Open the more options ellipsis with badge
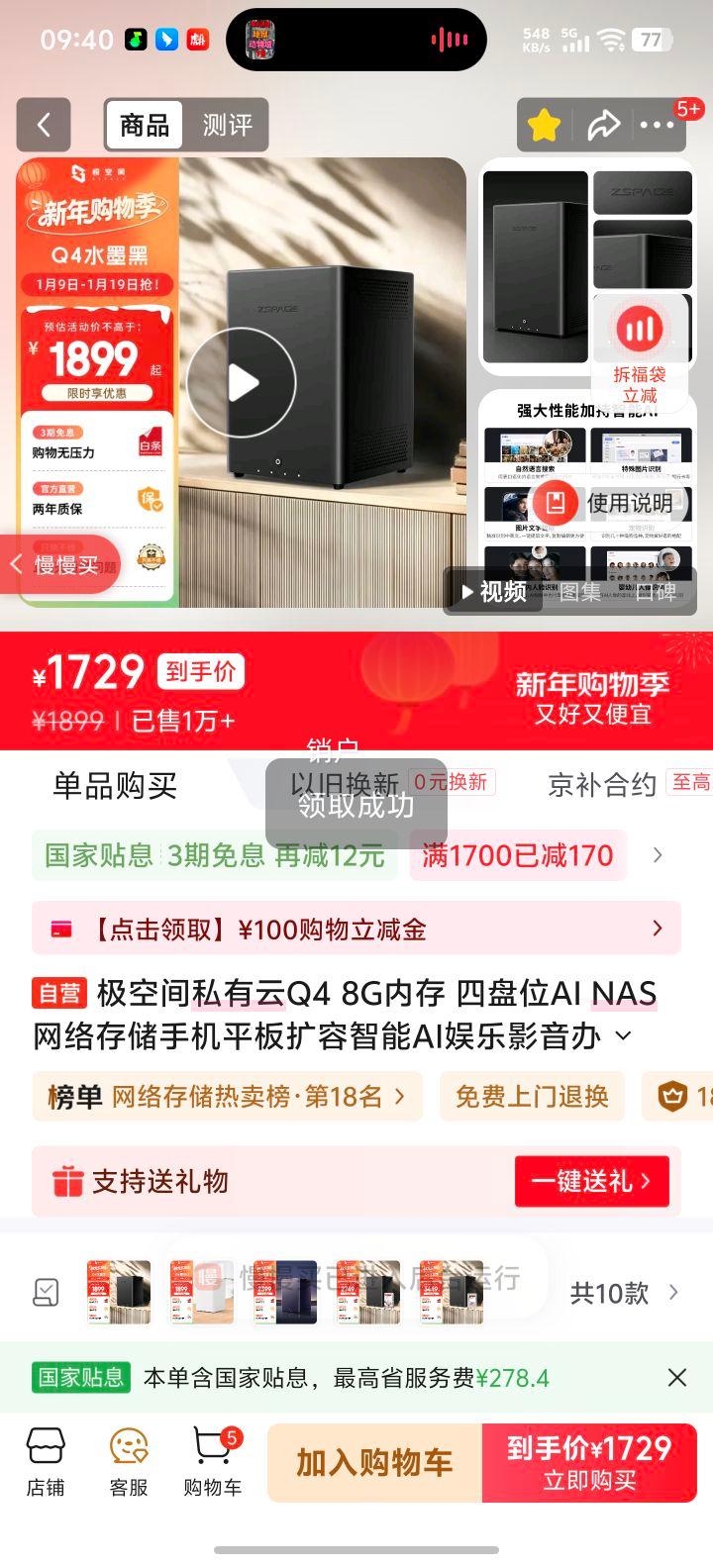This screenshot has width=713, height=1568. [x=659, y=126]
